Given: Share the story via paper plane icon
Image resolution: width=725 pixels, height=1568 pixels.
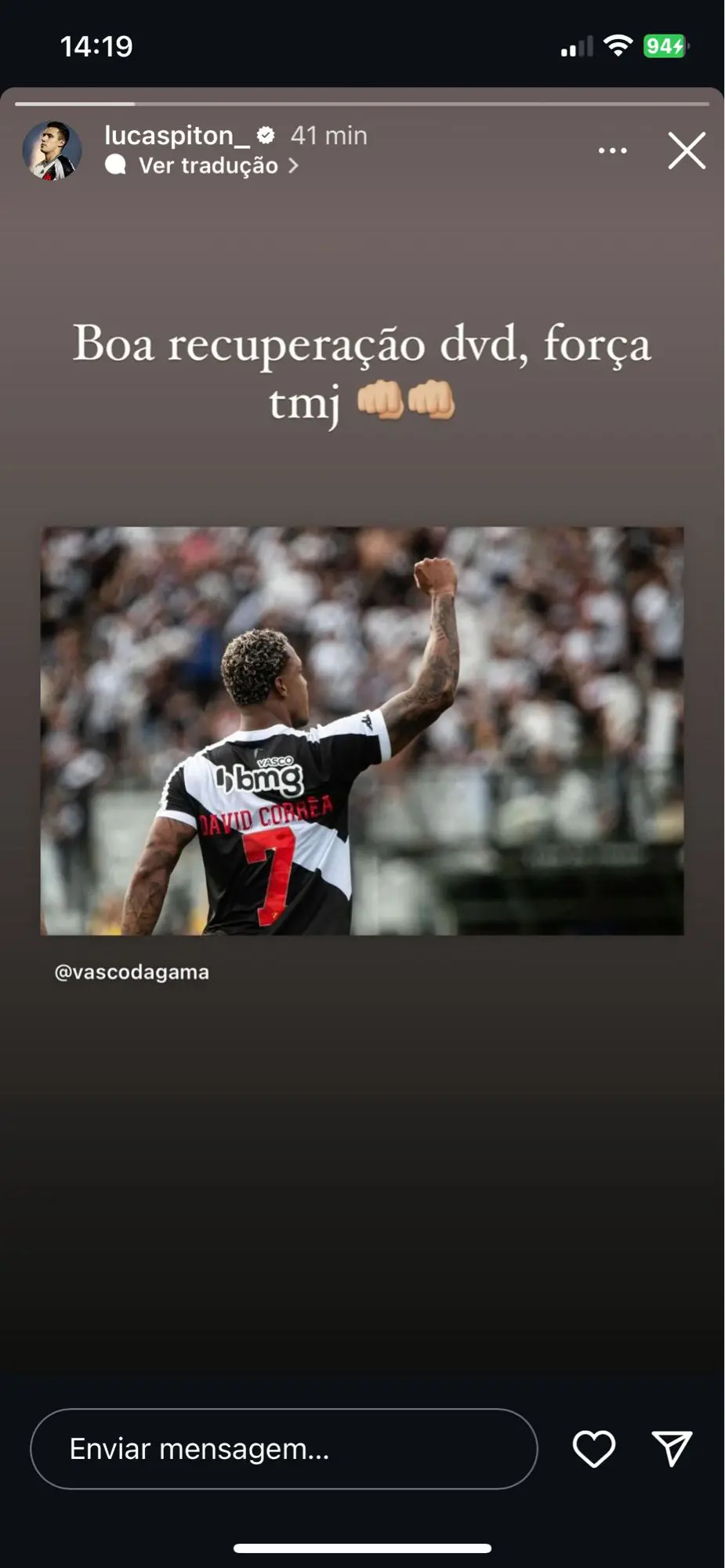Looking at the screenshot, I should tap(672, 1449).
